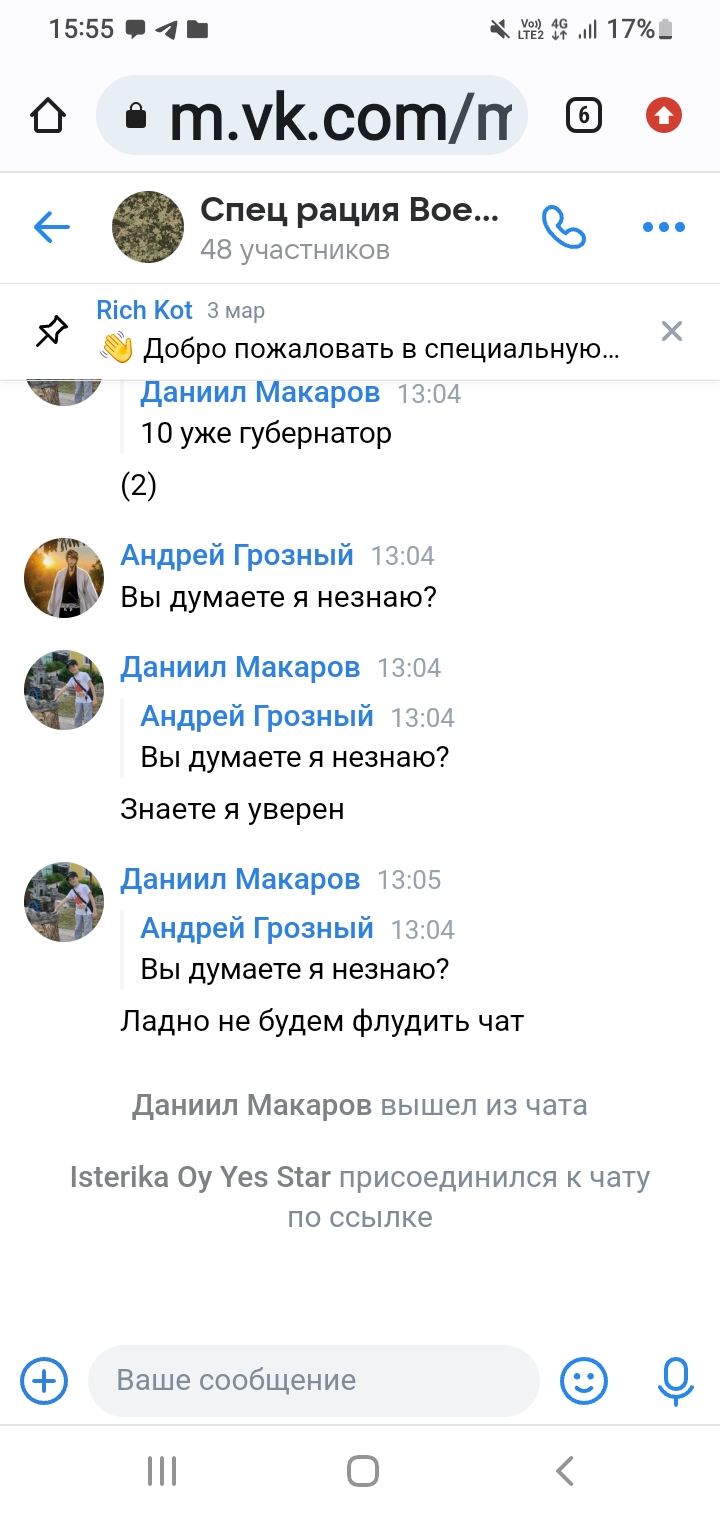Start a call in this chat
Screen dimensions: 720x1520
[x=563, y=227]
